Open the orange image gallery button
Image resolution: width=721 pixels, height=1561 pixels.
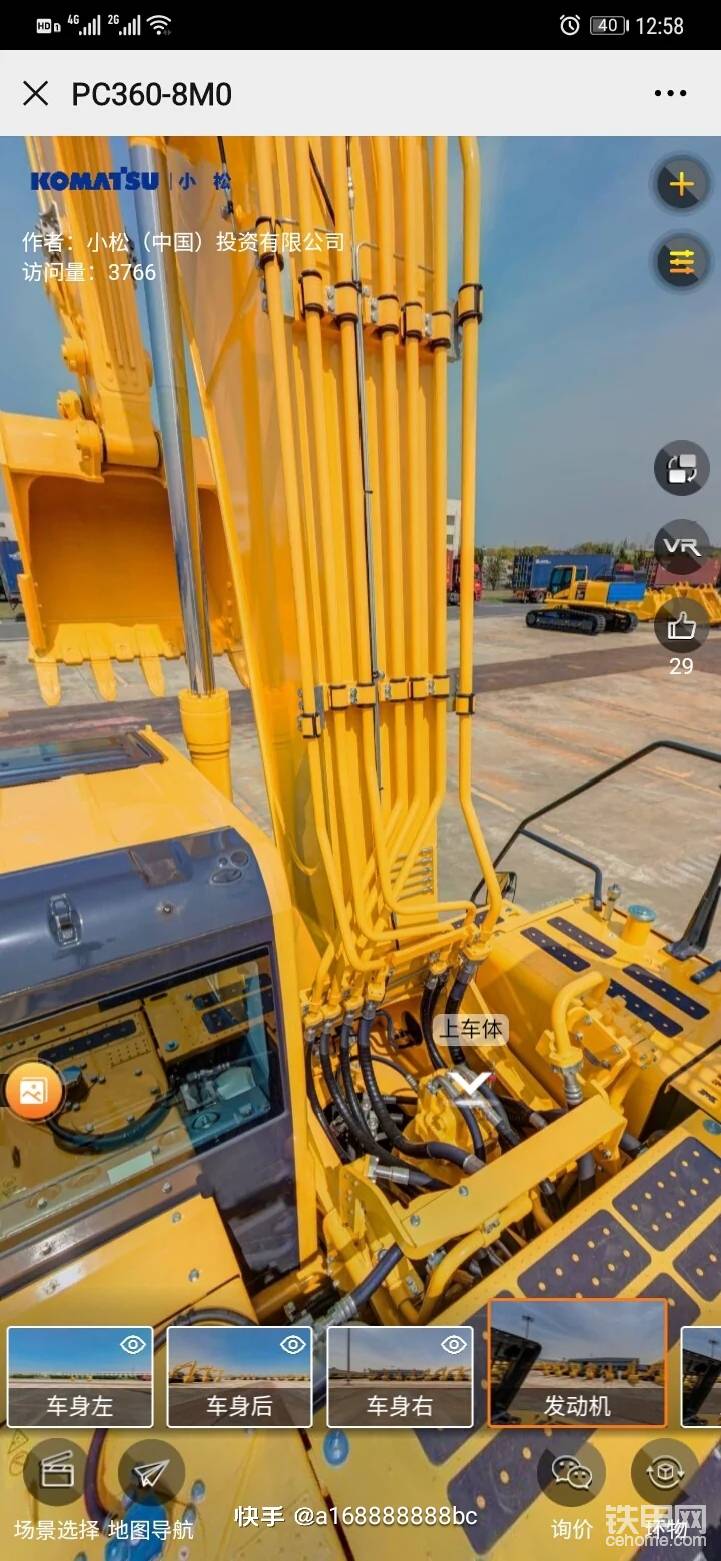[x=33, y=1090]
